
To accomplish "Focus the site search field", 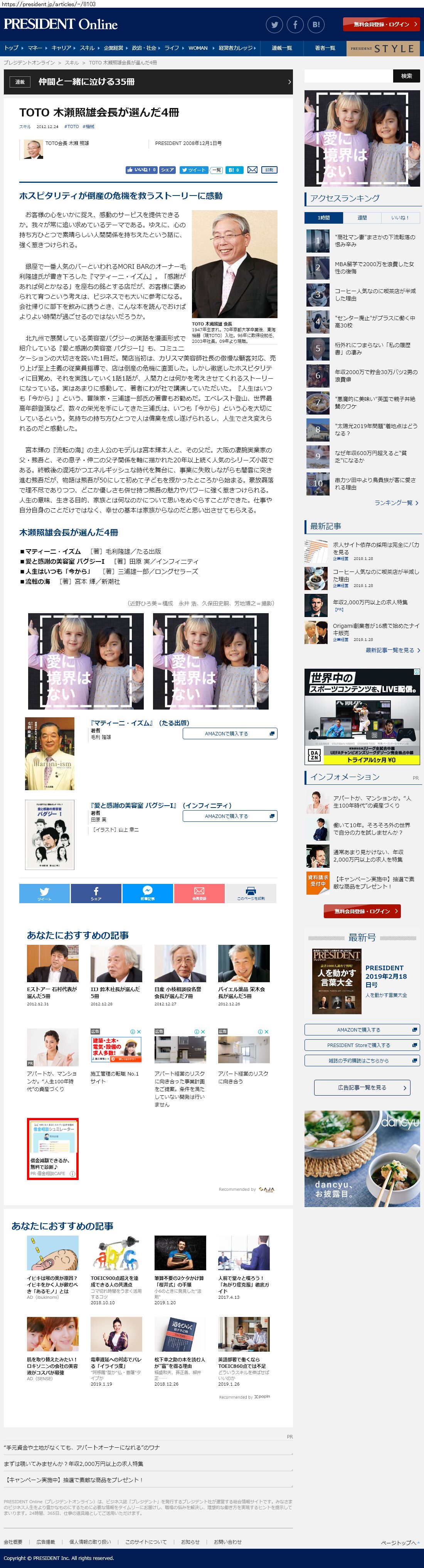I will point(348,76).
